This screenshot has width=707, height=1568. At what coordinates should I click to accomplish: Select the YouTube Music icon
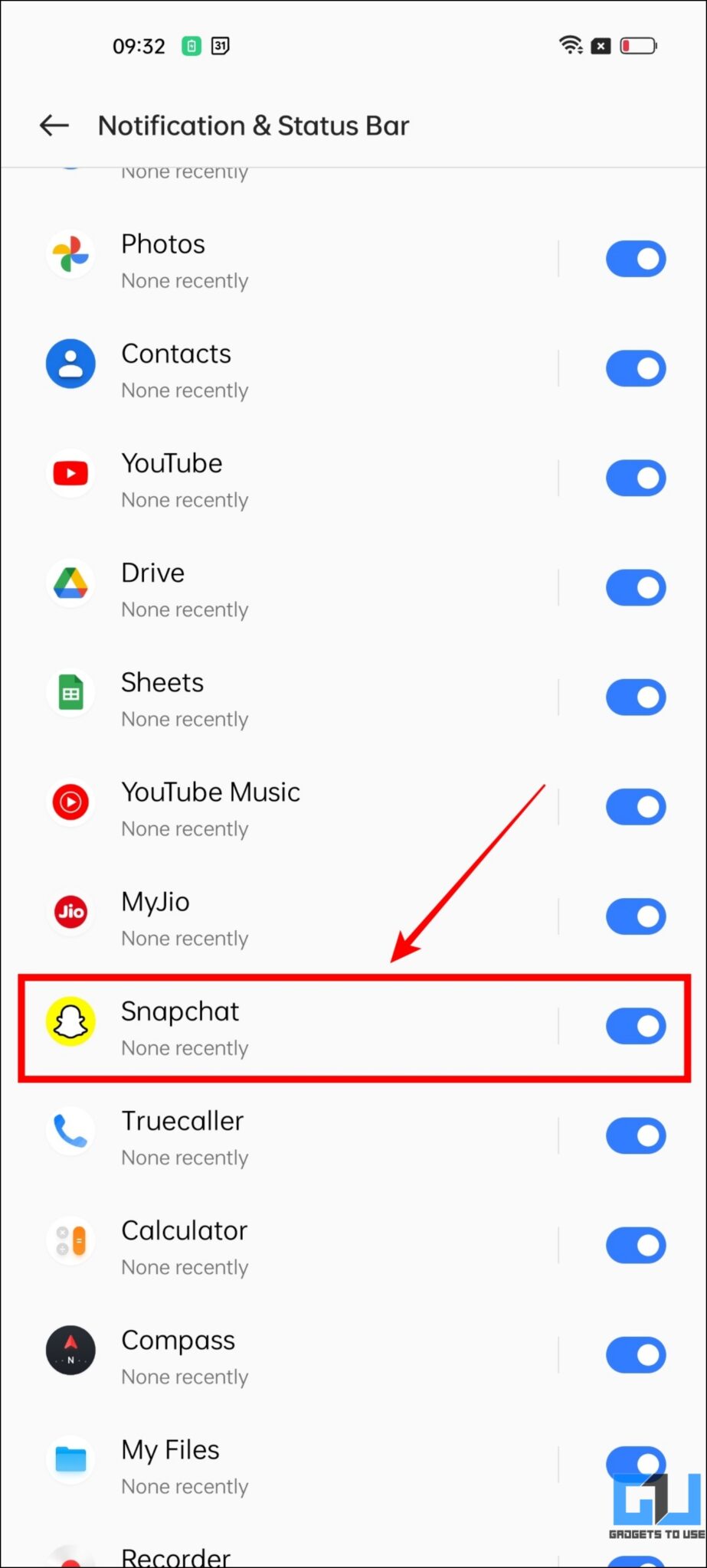pyautogui.click(x=70, y=804)
